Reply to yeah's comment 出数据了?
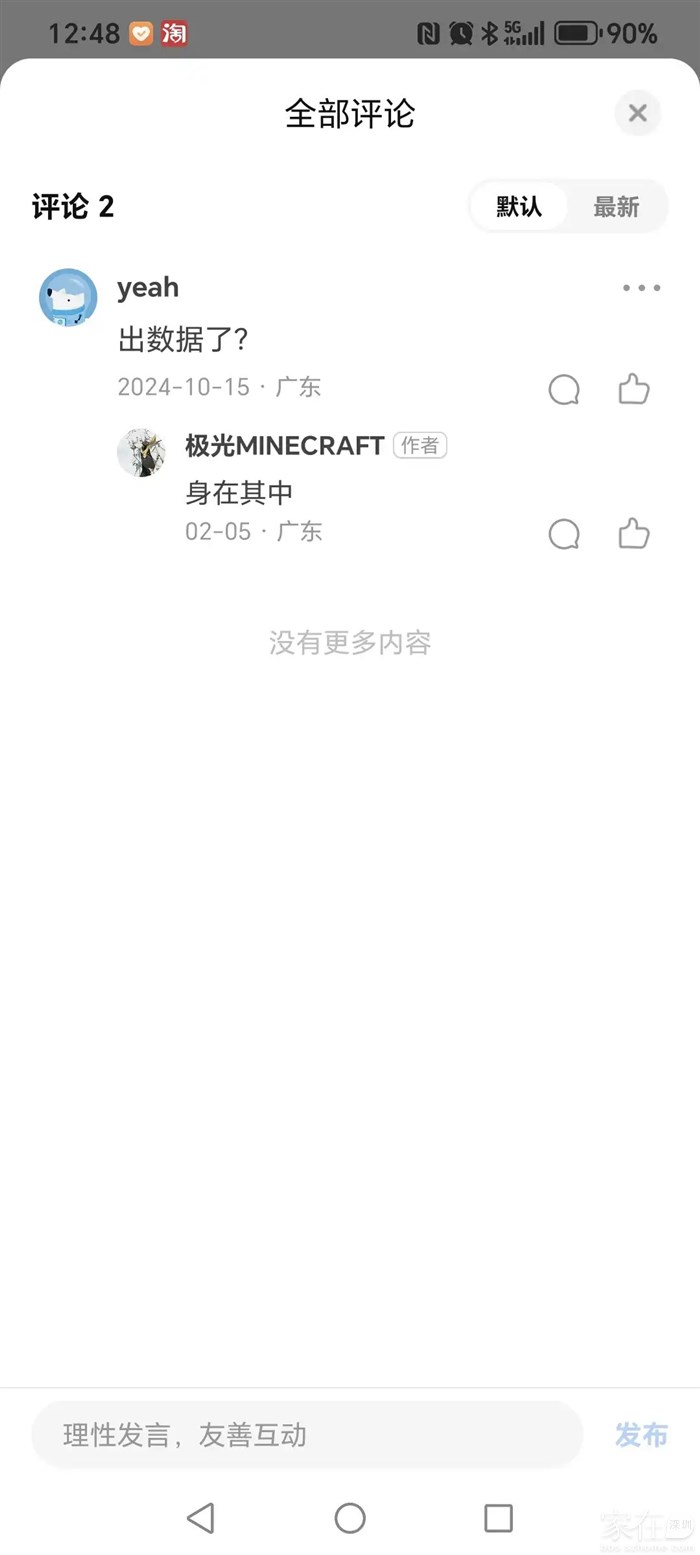The height and width of the screenshot is (1555, 700). [x=564, y=389]
